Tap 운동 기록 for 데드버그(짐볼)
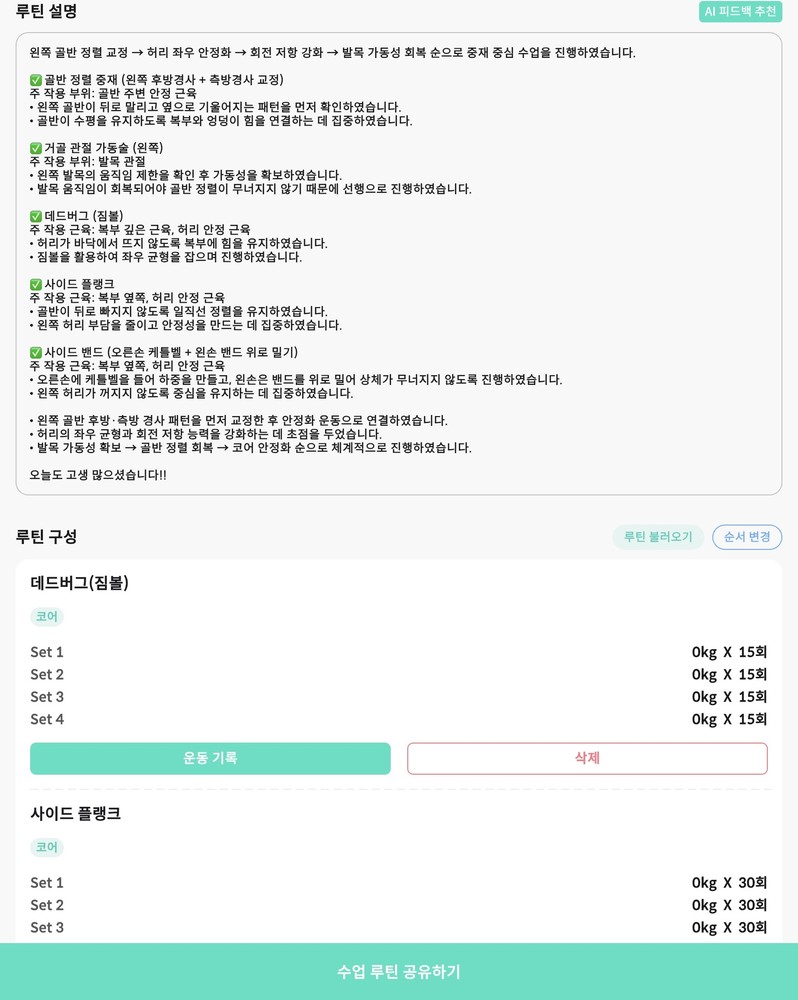This screenshot has height=1000, width=798. (210, 758)
